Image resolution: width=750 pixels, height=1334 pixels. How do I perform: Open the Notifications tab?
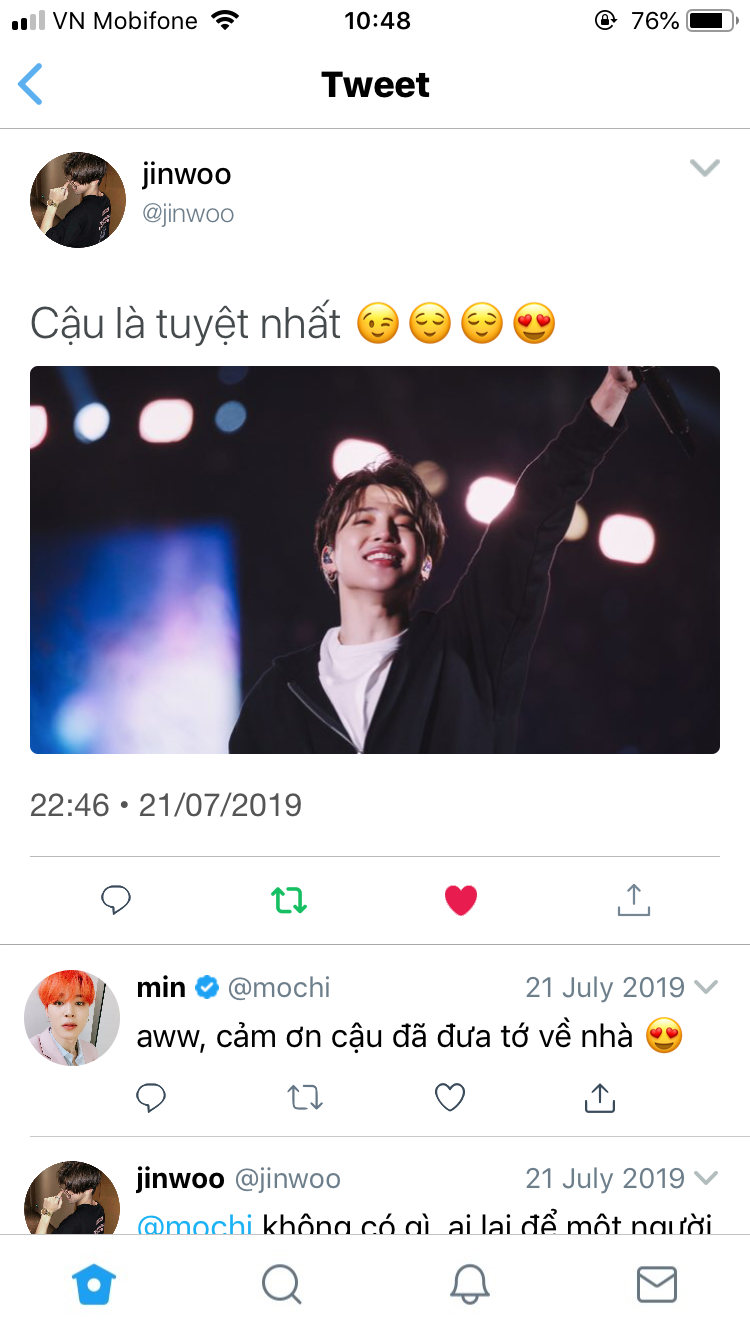[x=469, y=1284]
